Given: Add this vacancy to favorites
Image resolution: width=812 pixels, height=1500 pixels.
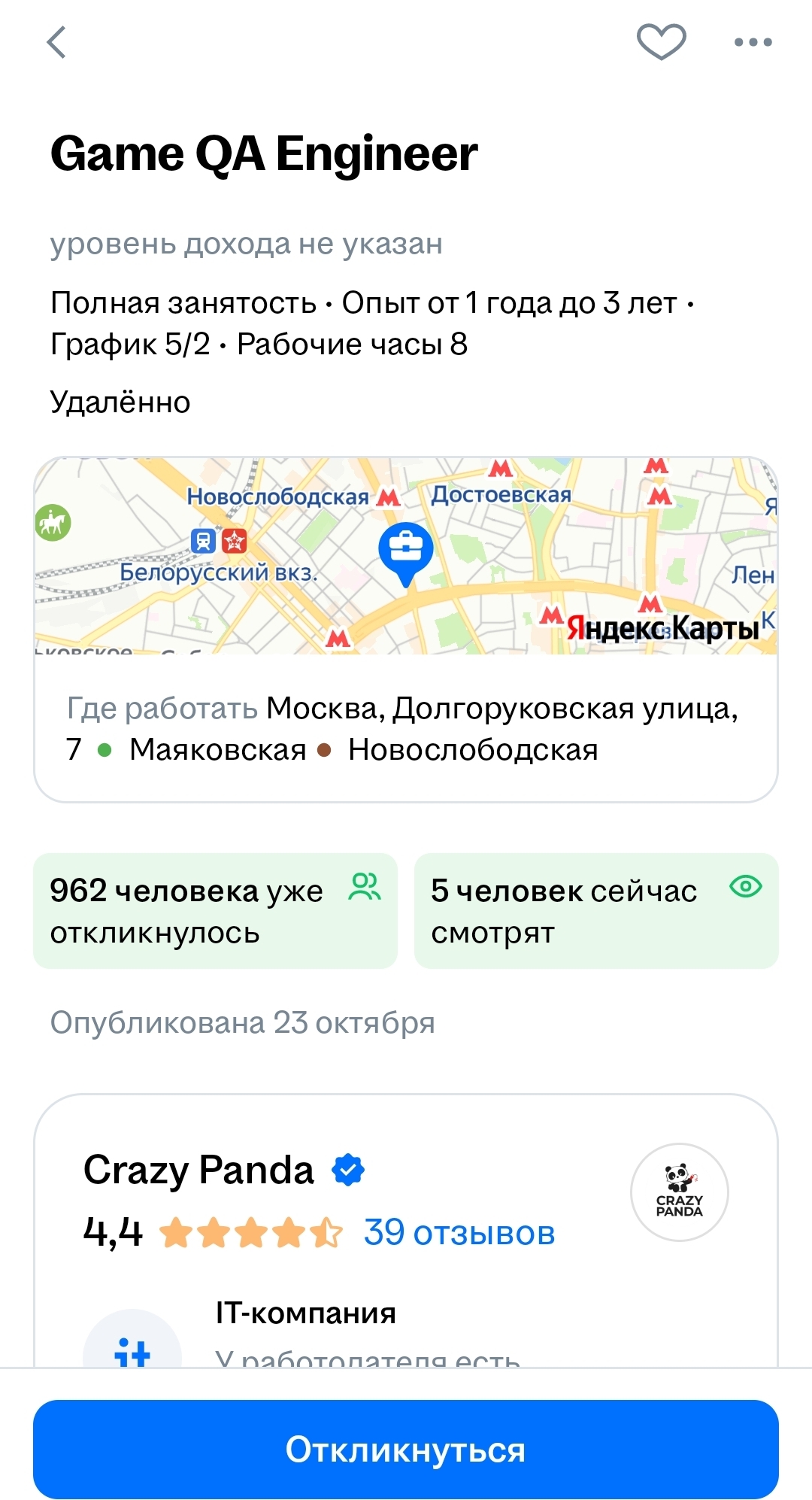Looking at the screenshot, I should tap(661, 41).
